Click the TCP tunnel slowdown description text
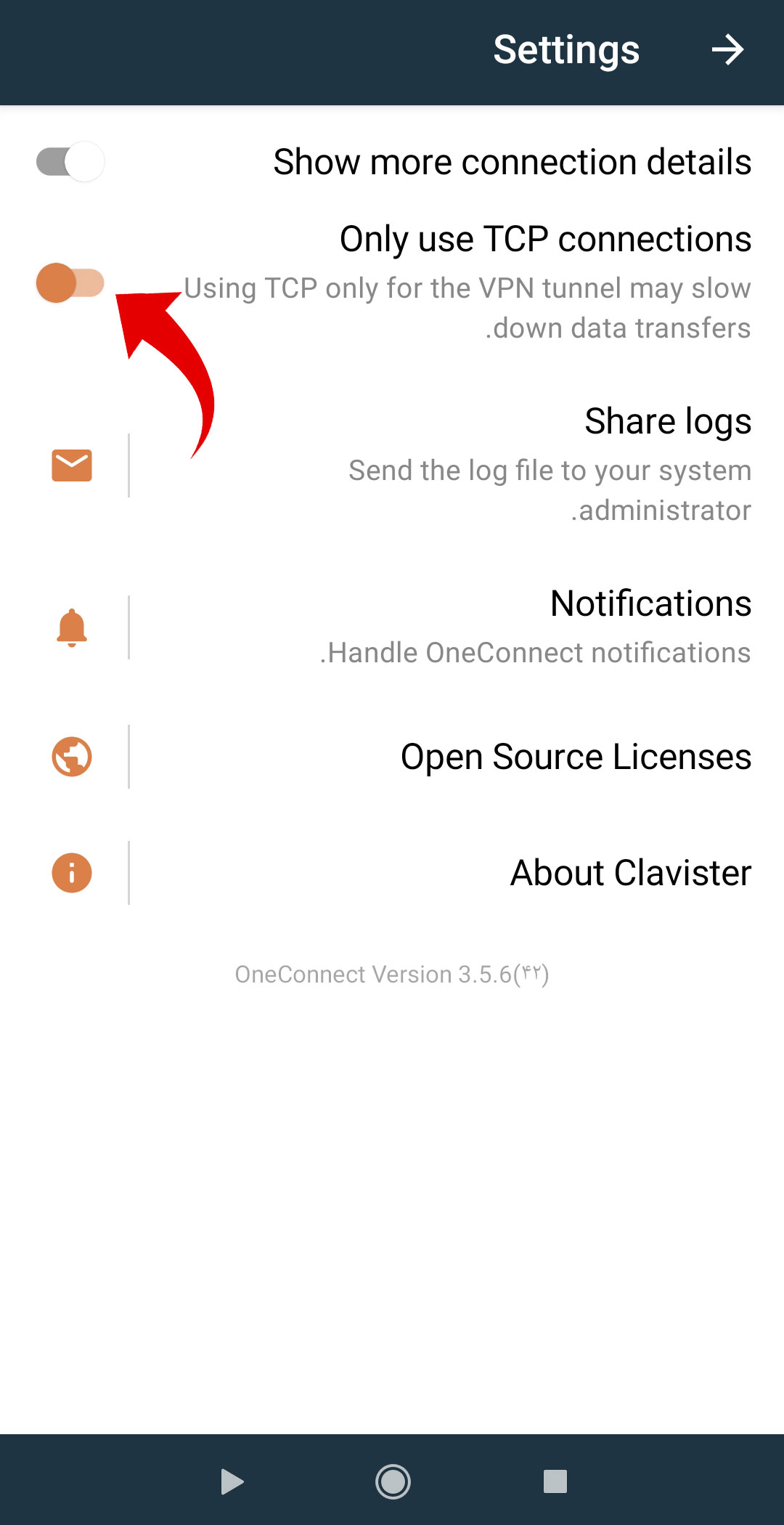This screenshot has width=784, height=1525. click(x=467, y=307)
